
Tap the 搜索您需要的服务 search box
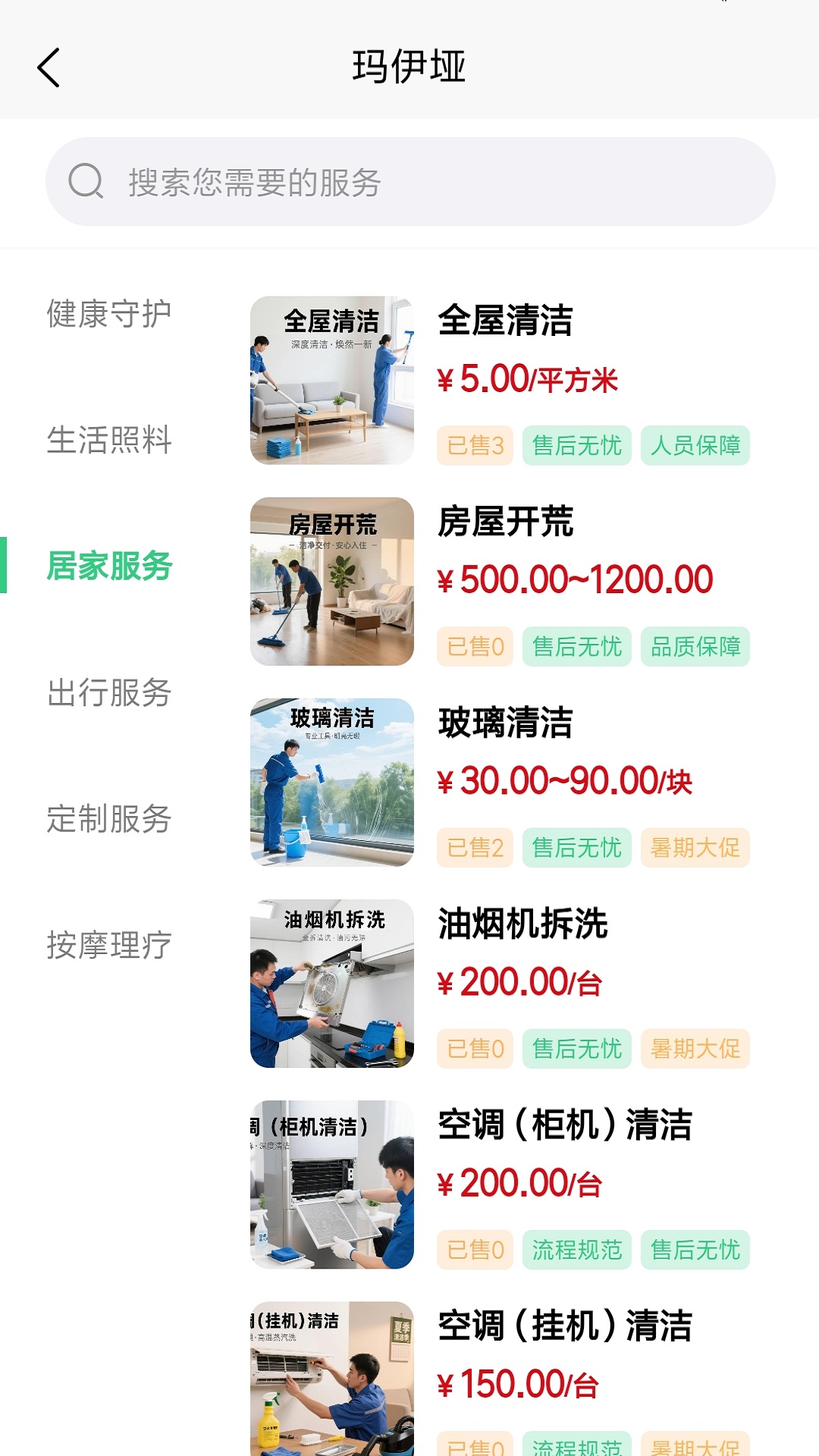coord(409,182)
